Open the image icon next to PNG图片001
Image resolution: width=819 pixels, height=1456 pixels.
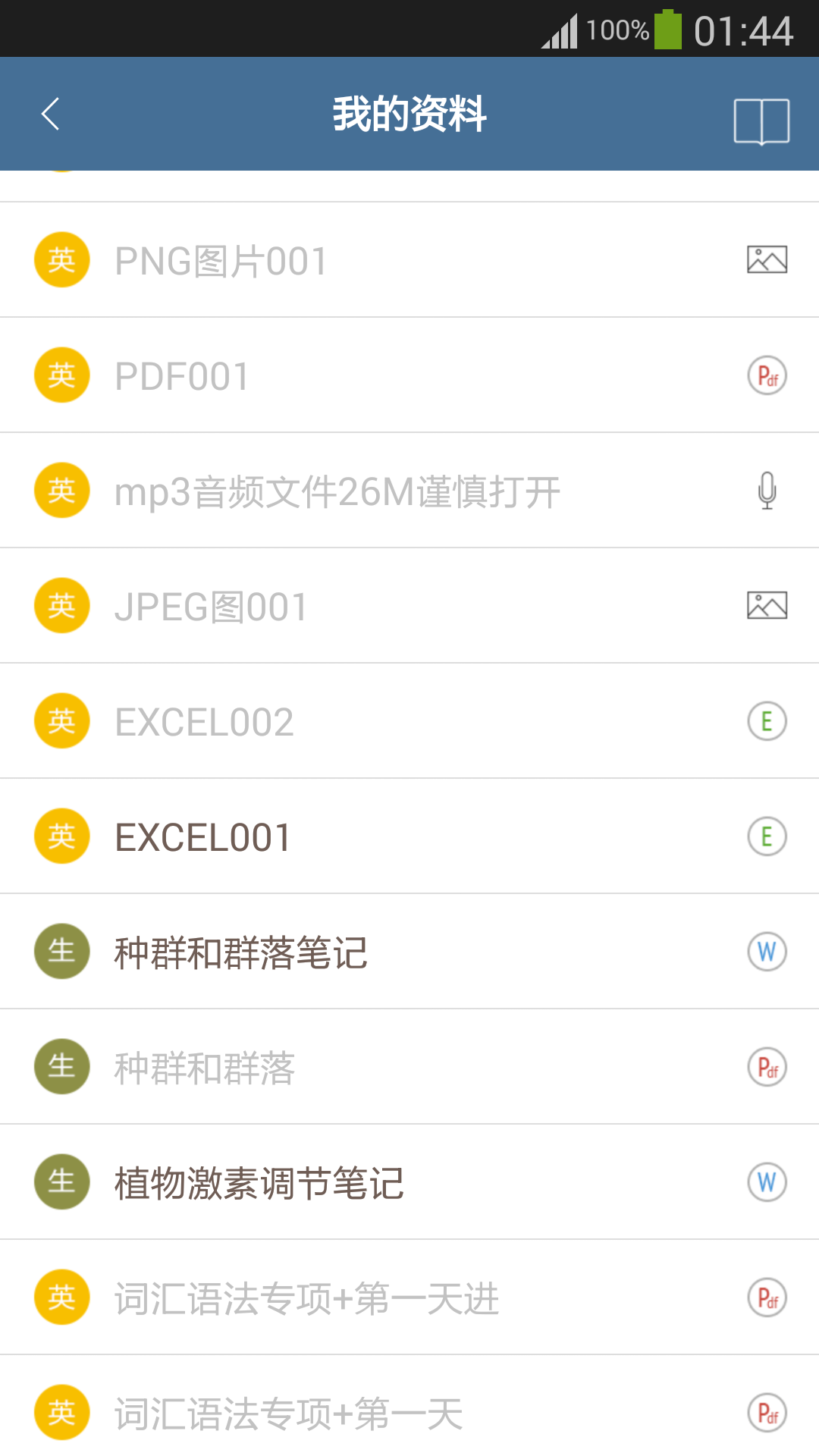point(766,259)
